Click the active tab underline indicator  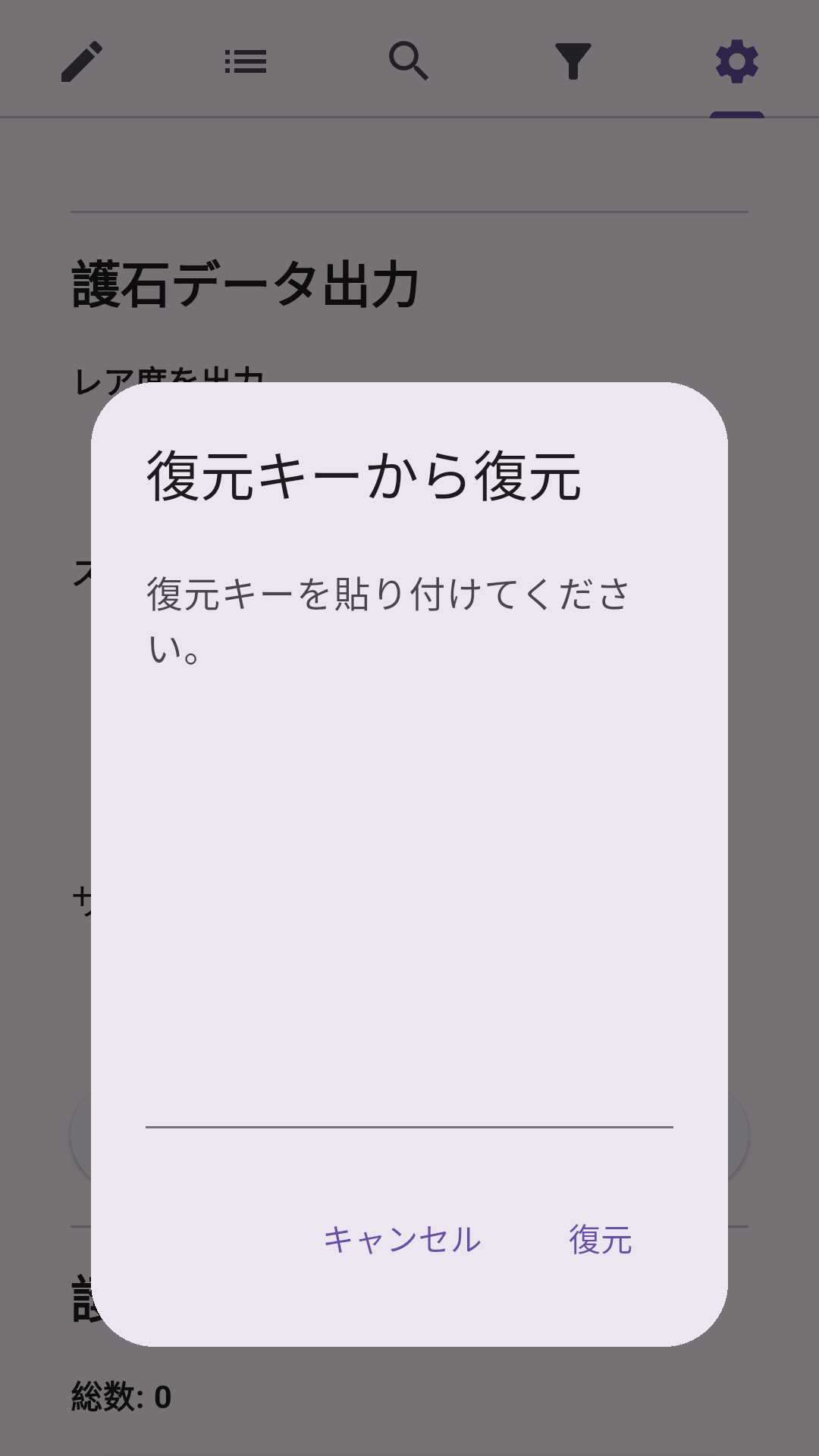736,114
